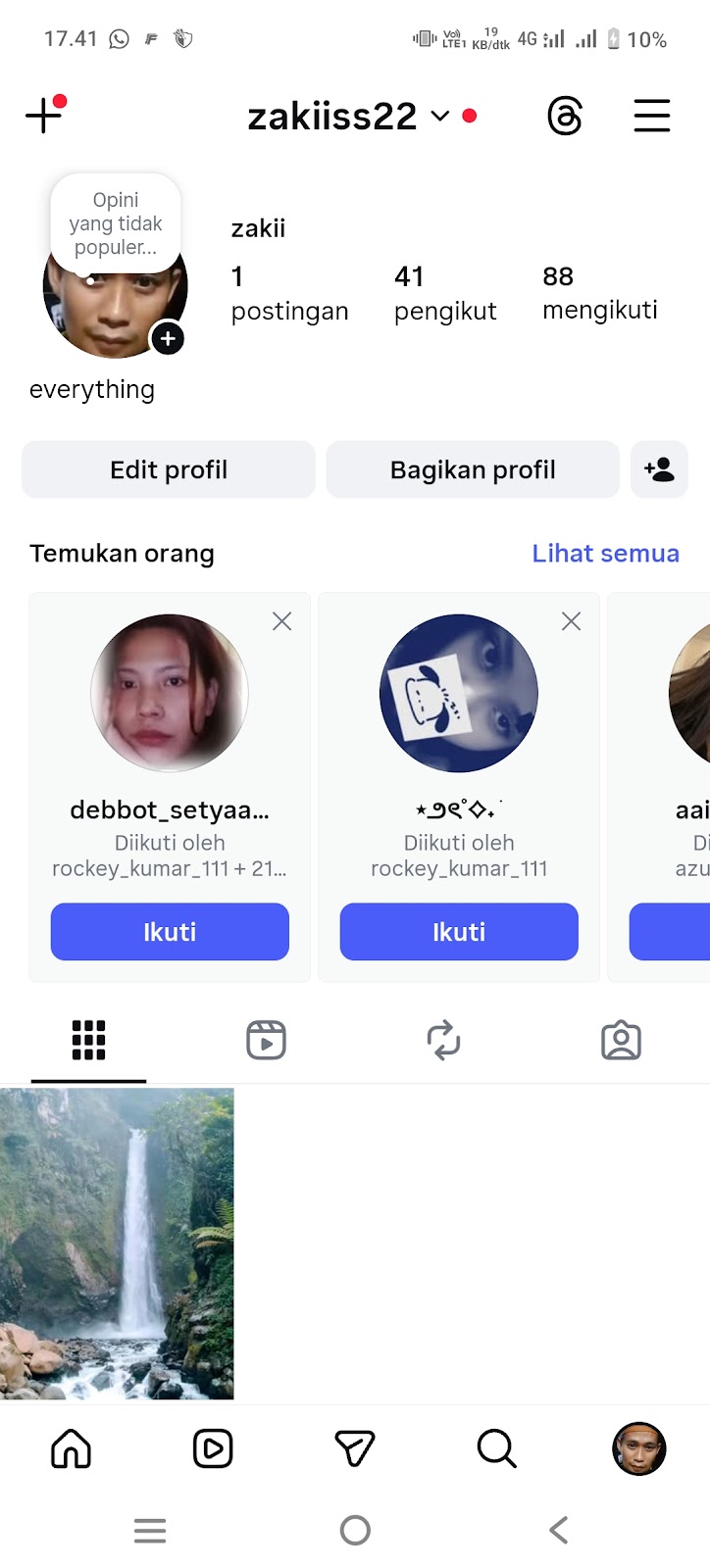Open the hamburger settings menu

pos(651,116)
